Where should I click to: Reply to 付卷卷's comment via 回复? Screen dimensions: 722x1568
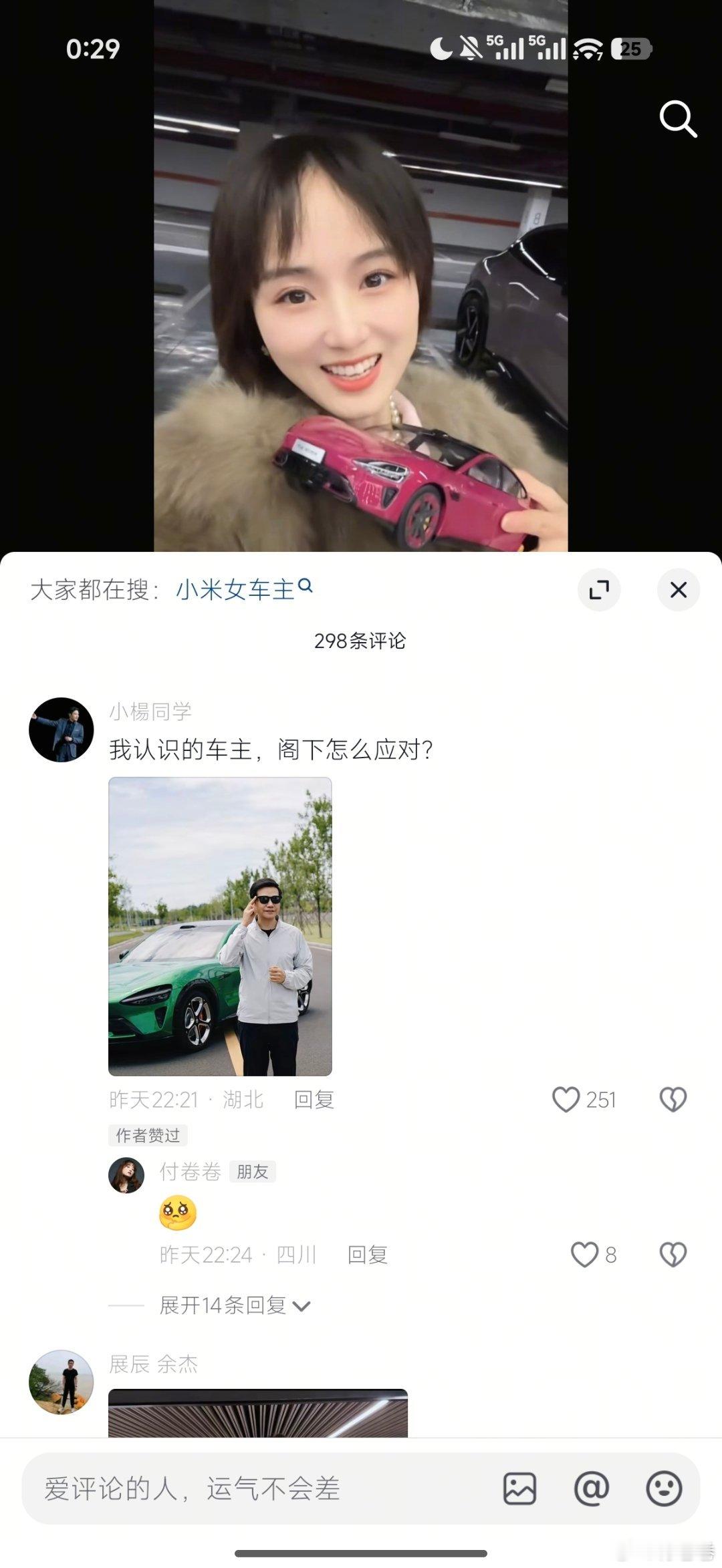368,1255
